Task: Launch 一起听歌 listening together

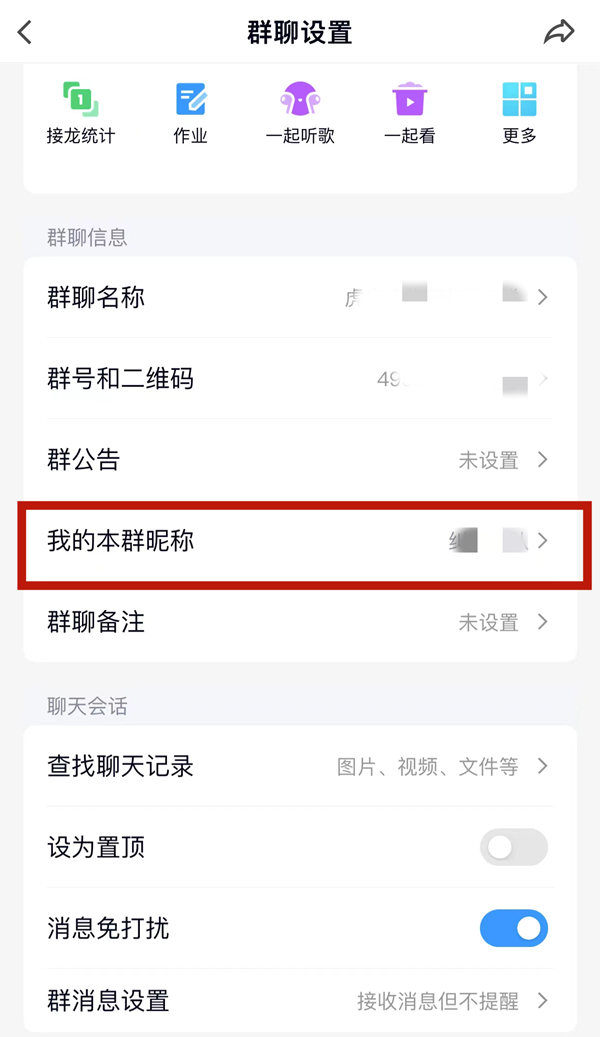Action: 300,113
